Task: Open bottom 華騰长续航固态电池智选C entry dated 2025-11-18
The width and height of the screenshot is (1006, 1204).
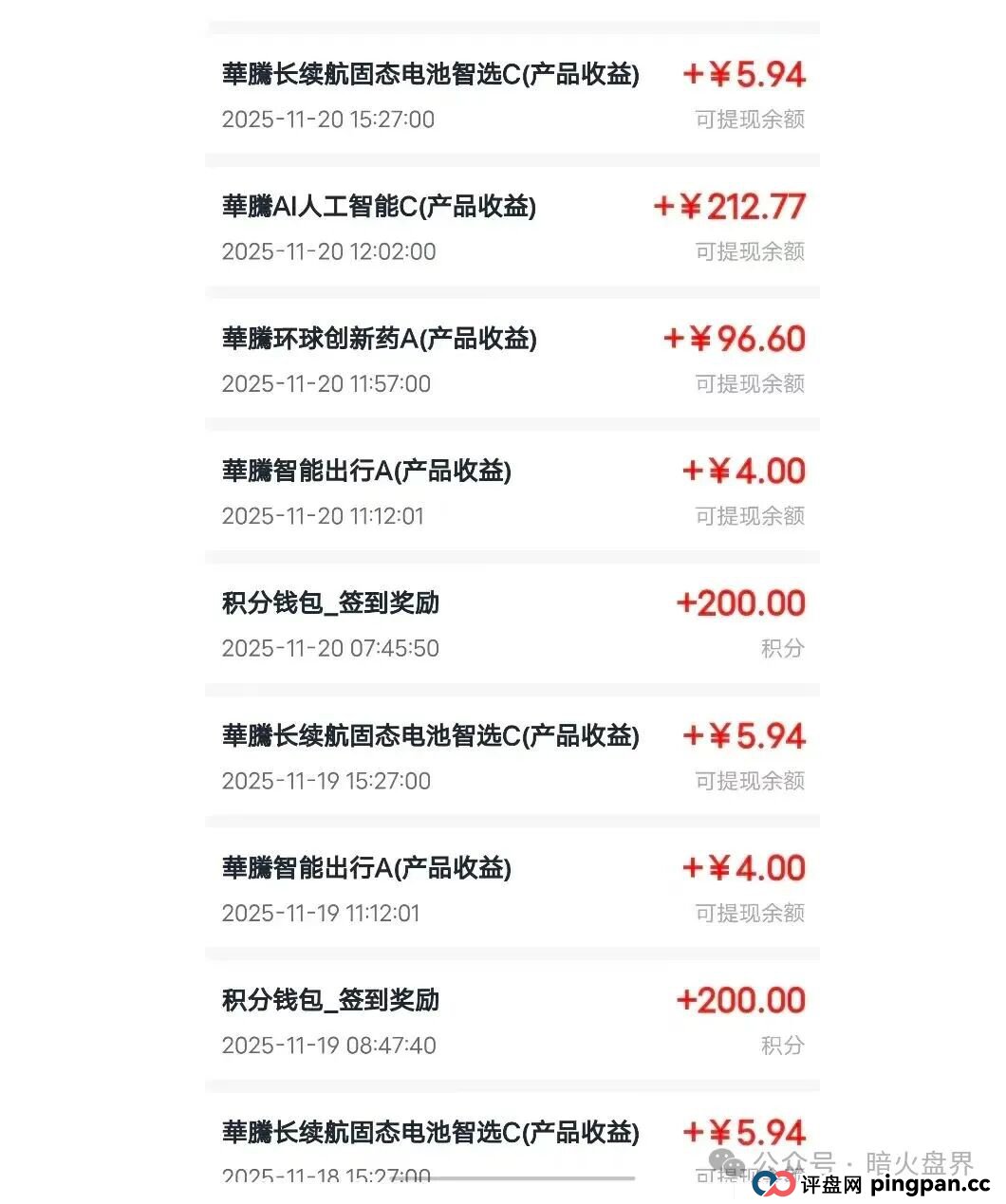Action: (x=432, y=1133)
